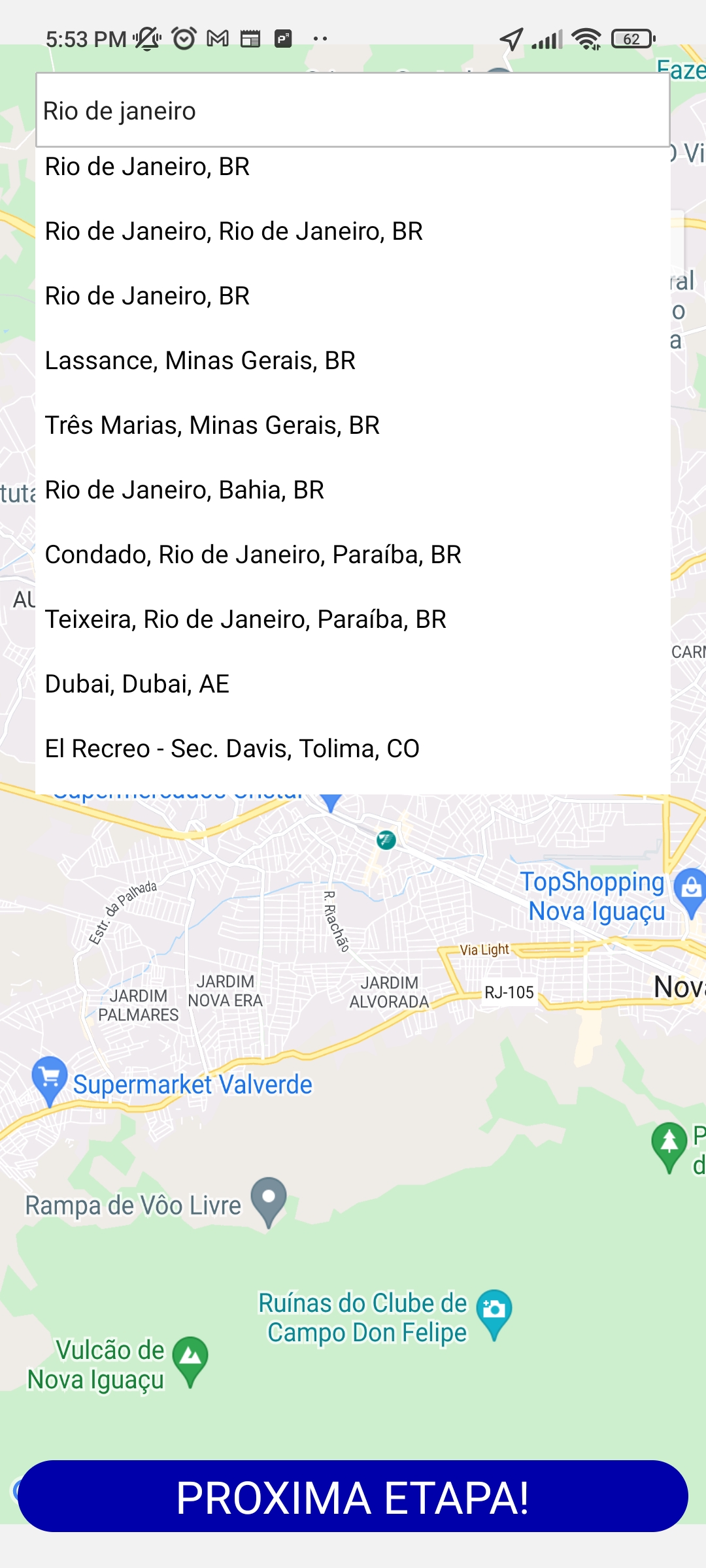The height and width of the screenshot is (1568, 706).
Task: Tap the search field with Rio de janeiro
Action: coord(353,110)
